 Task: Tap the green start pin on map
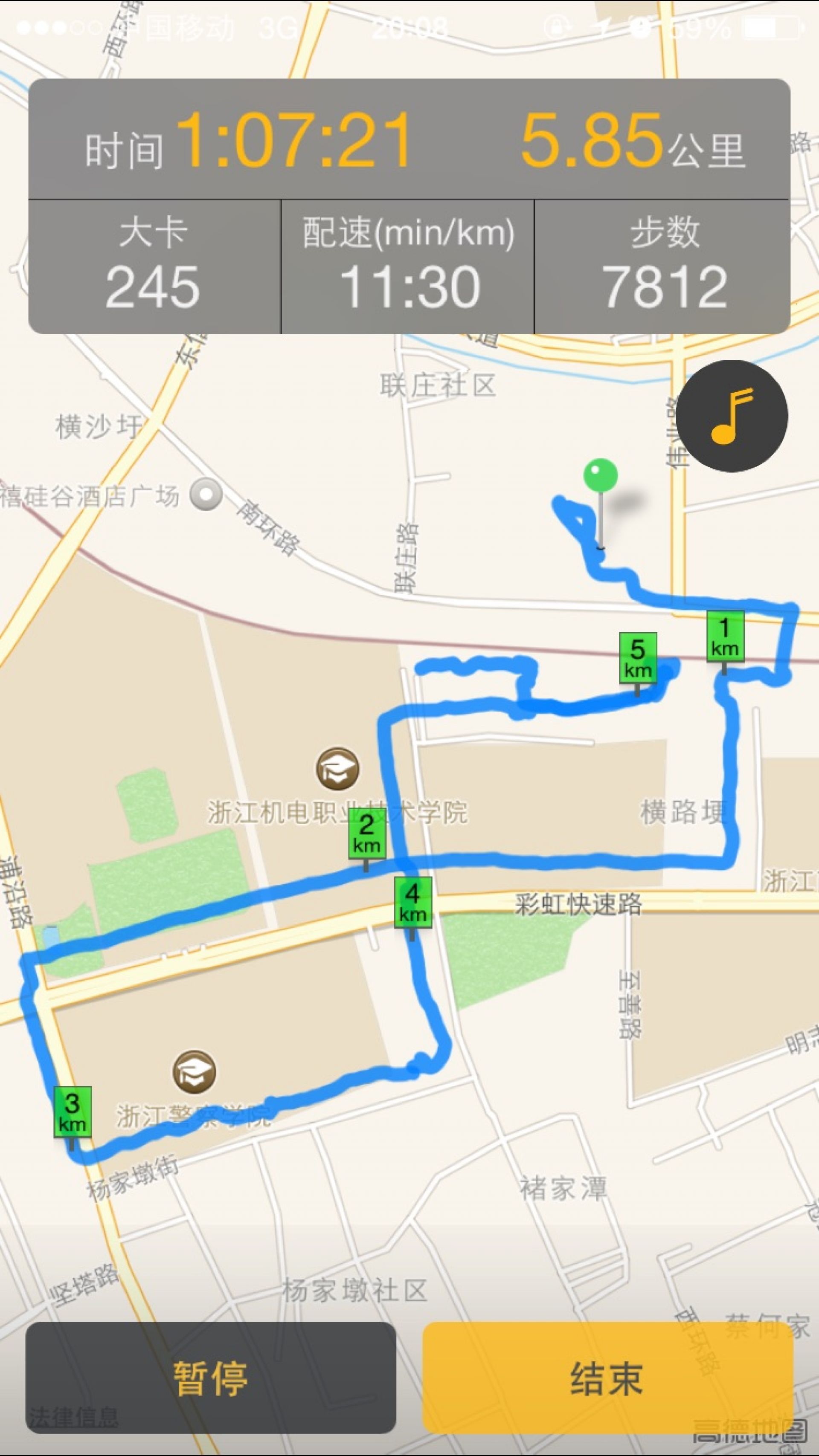(x=601, y=476)
